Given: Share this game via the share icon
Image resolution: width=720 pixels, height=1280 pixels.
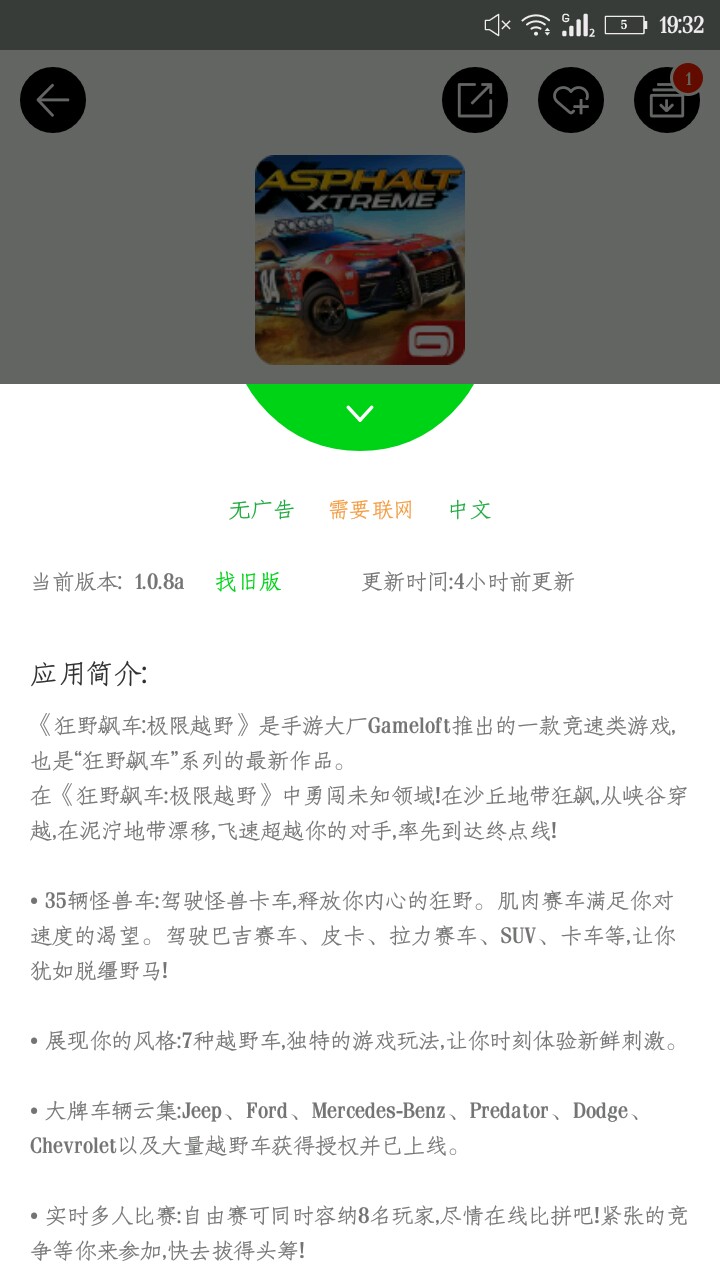Looking at the screenshot, I should [x=475, y=100].
